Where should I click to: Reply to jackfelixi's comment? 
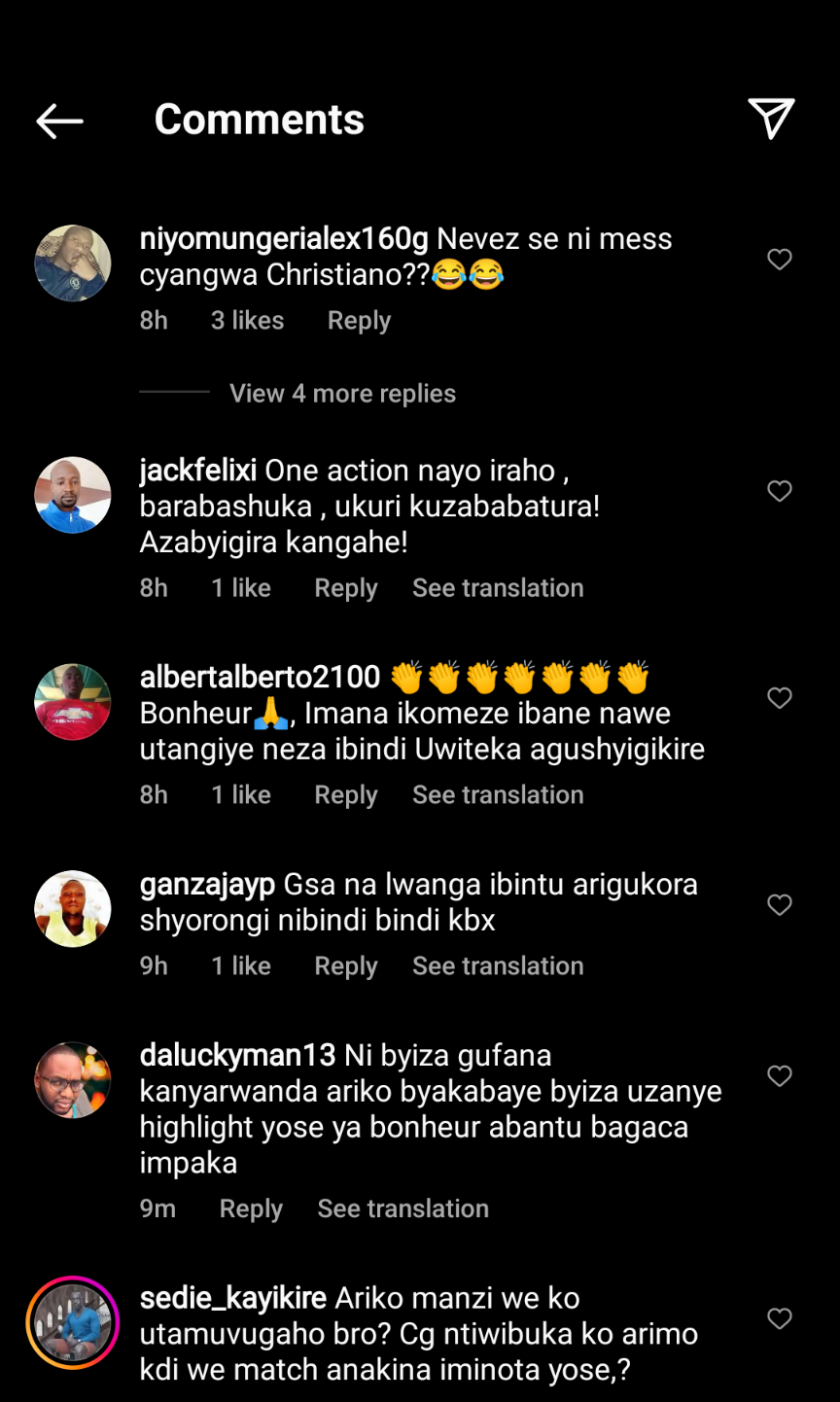pos(345,588)
